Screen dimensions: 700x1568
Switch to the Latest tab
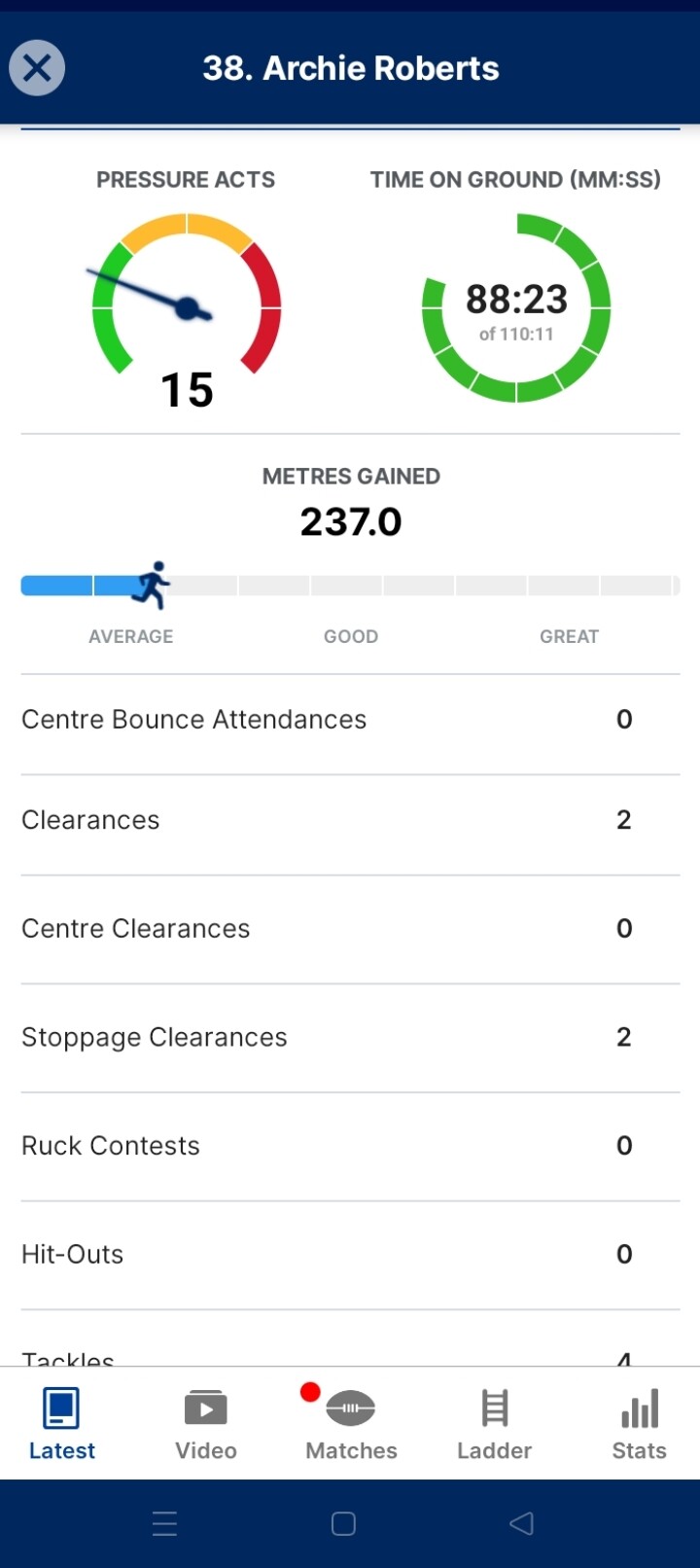[62, 1424]
